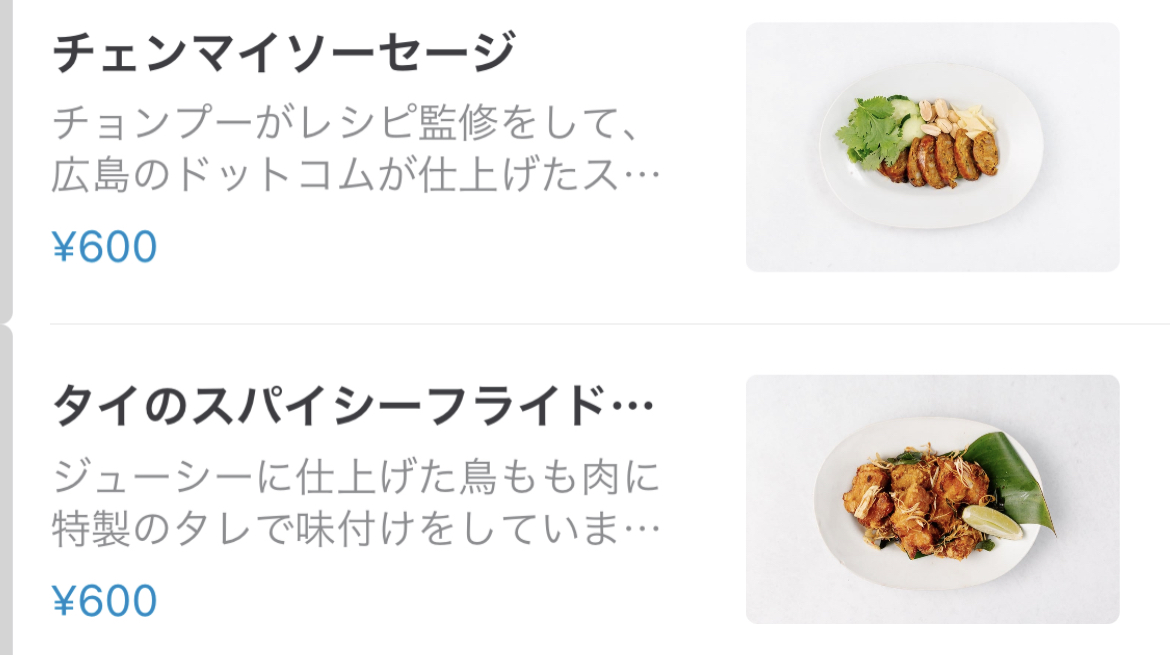Open the チェンマイソーセージ menu item

point(283,53)
